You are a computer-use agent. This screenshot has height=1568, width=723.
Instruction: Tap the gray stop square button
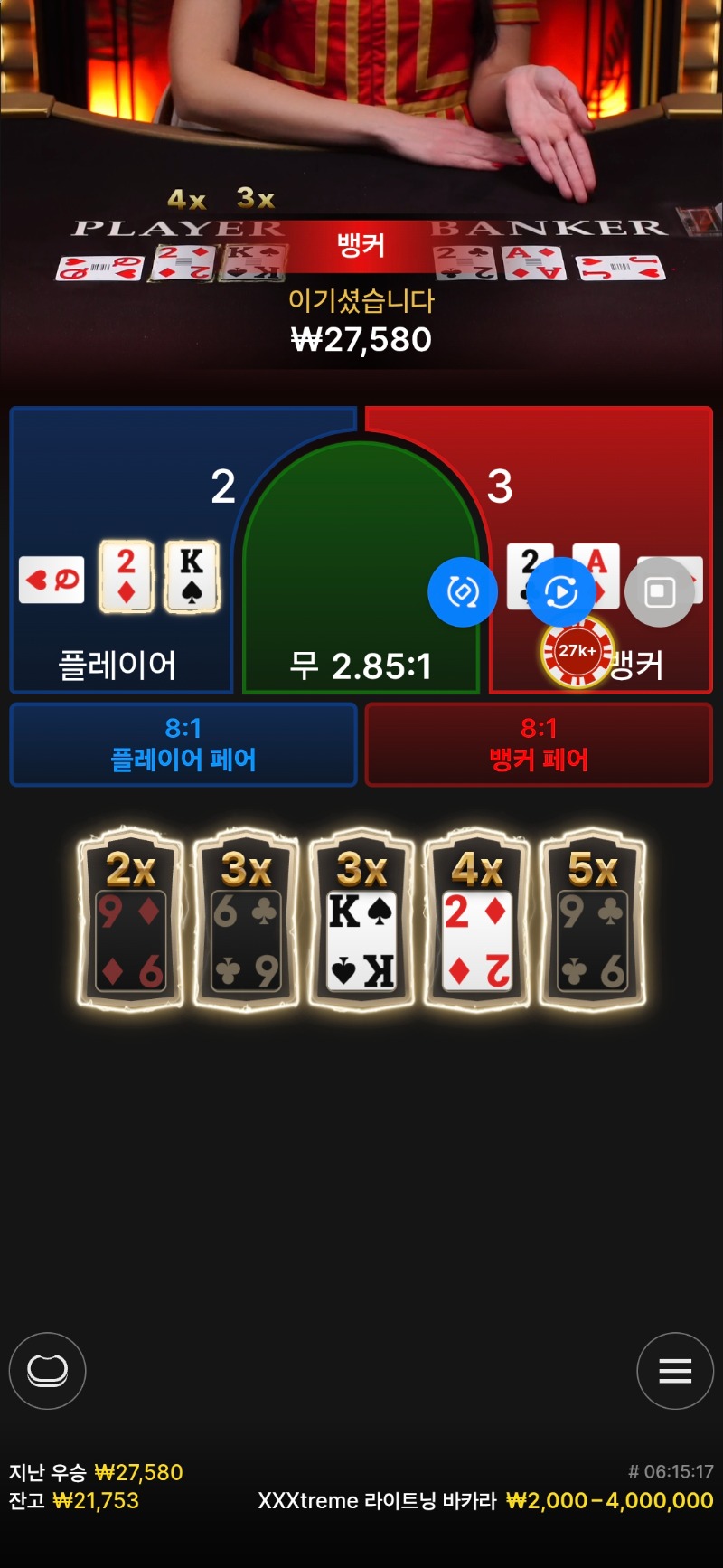pos(659,592)
